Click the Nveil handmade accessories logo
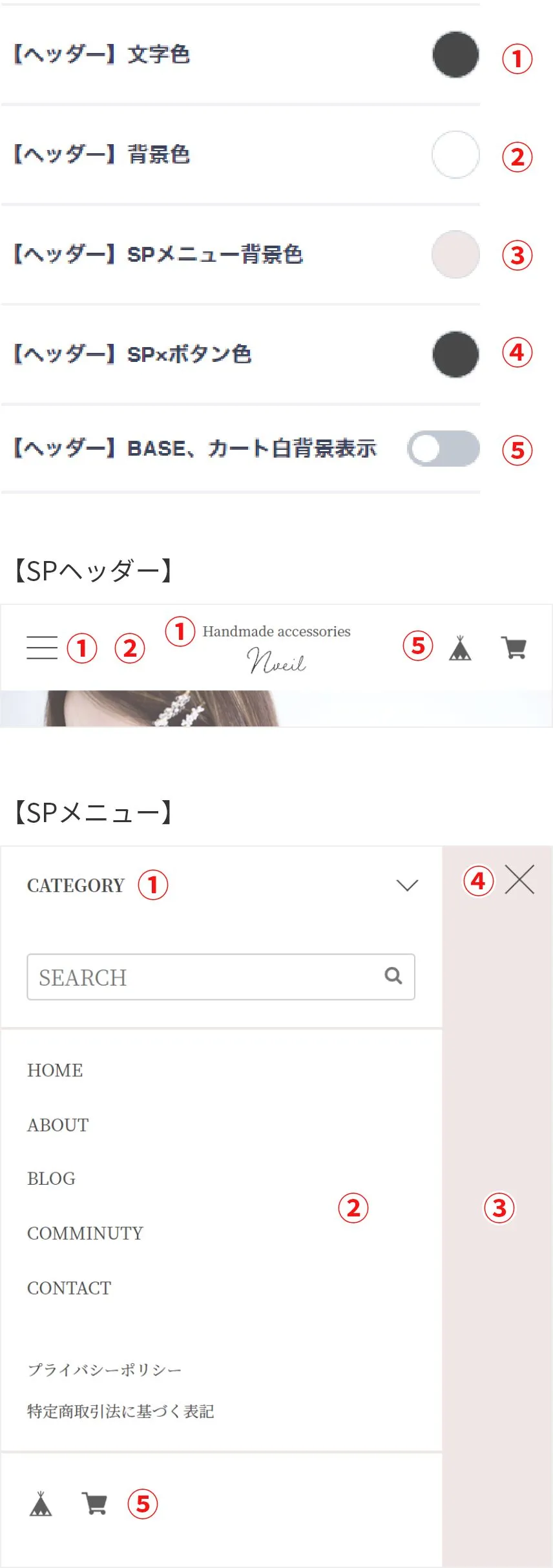Image resolution: width=553 pixels, height=1568 pixels. click(276, 646)
